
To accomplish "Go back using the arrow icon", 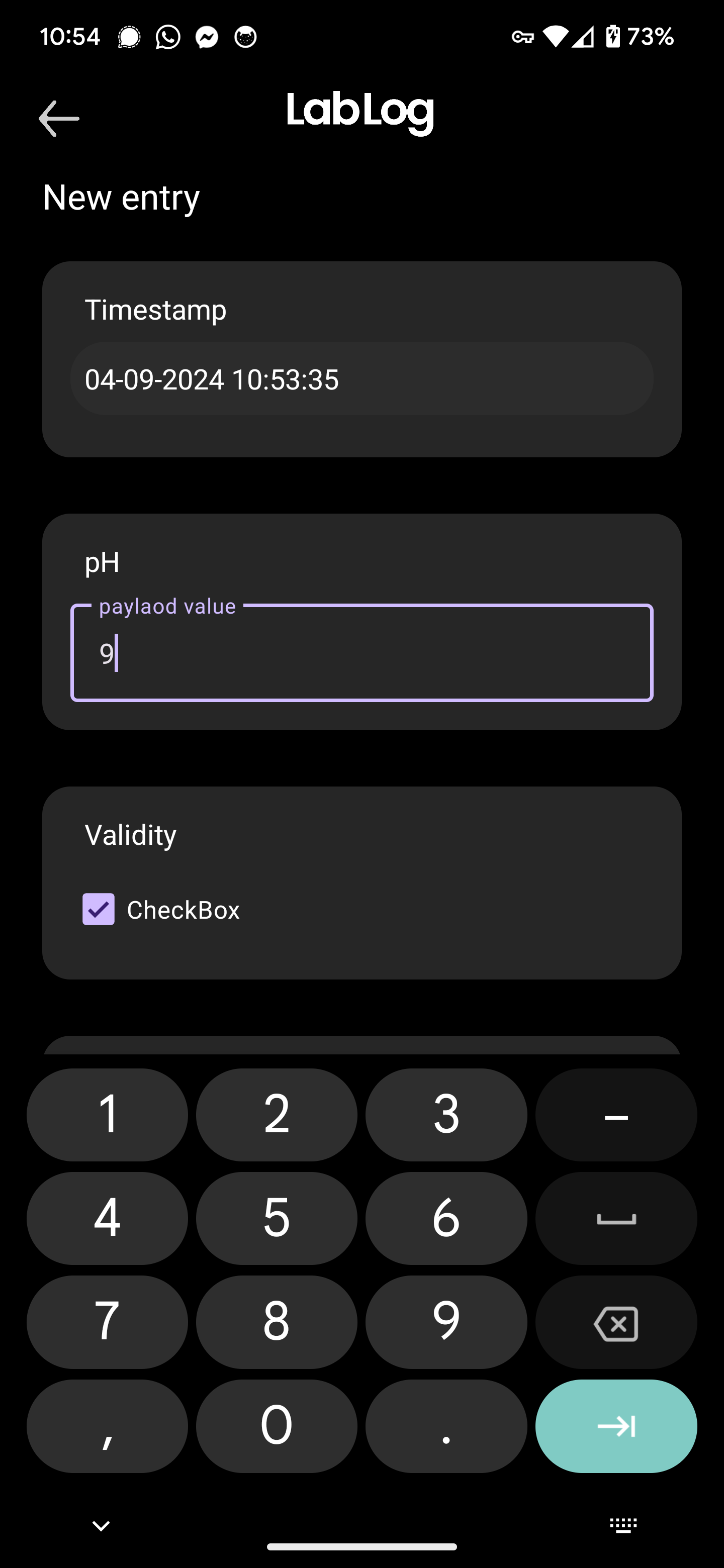I will click(x=59, y=118).
